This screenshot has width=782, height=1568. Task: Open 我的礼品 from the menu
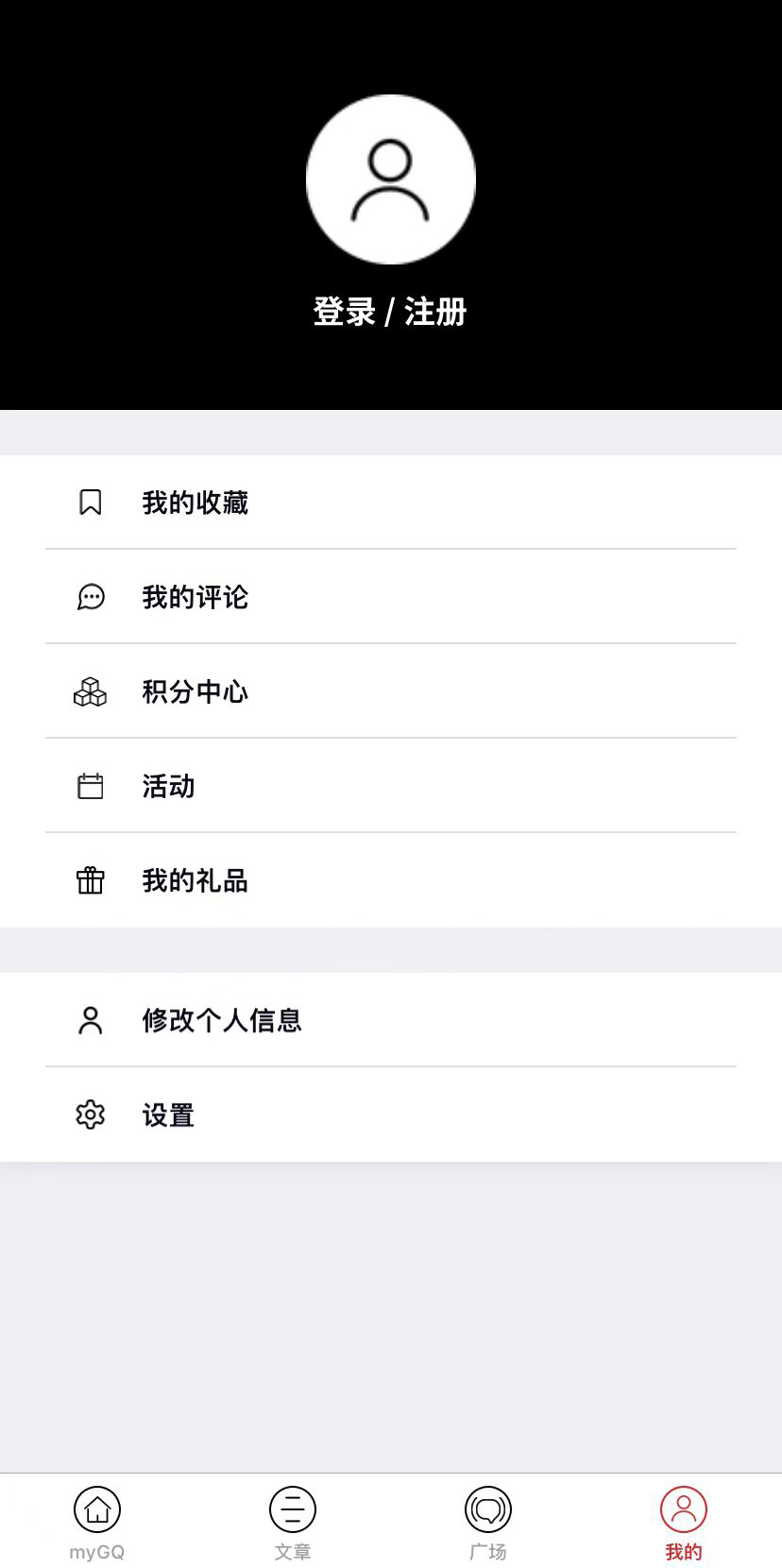[x=195, y=879]
